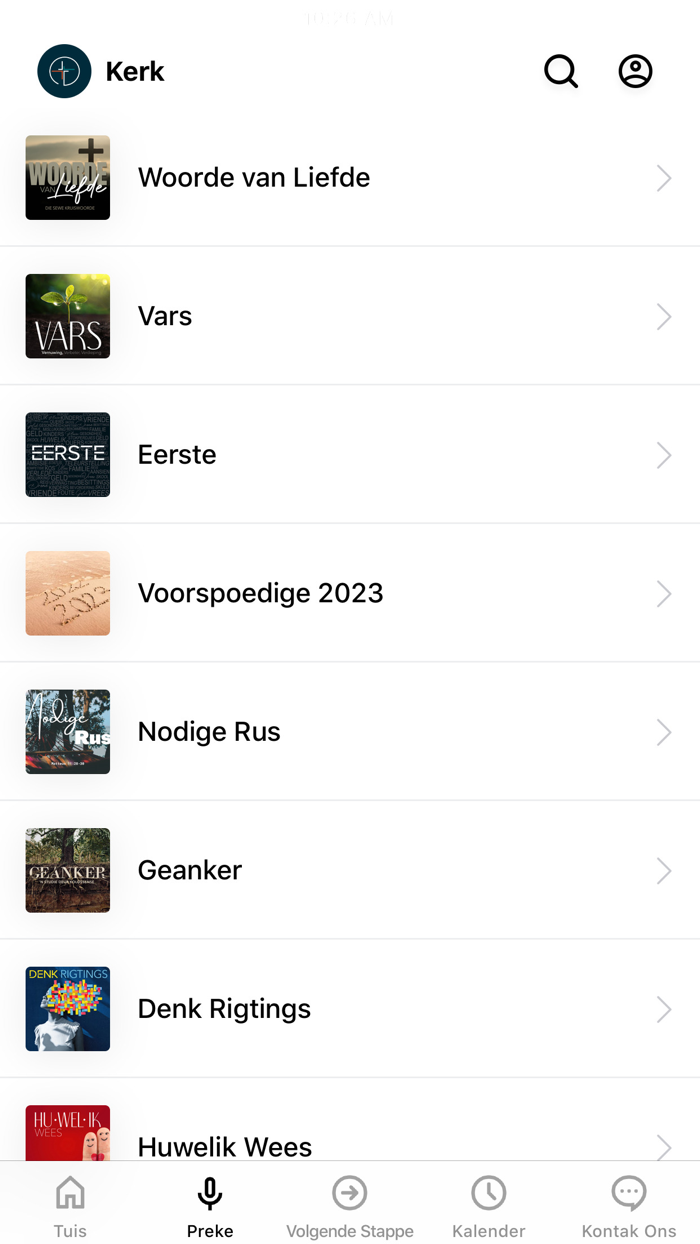Open the user profile icon
Screen dimensions: 700x1244
[x=635, y=72]
